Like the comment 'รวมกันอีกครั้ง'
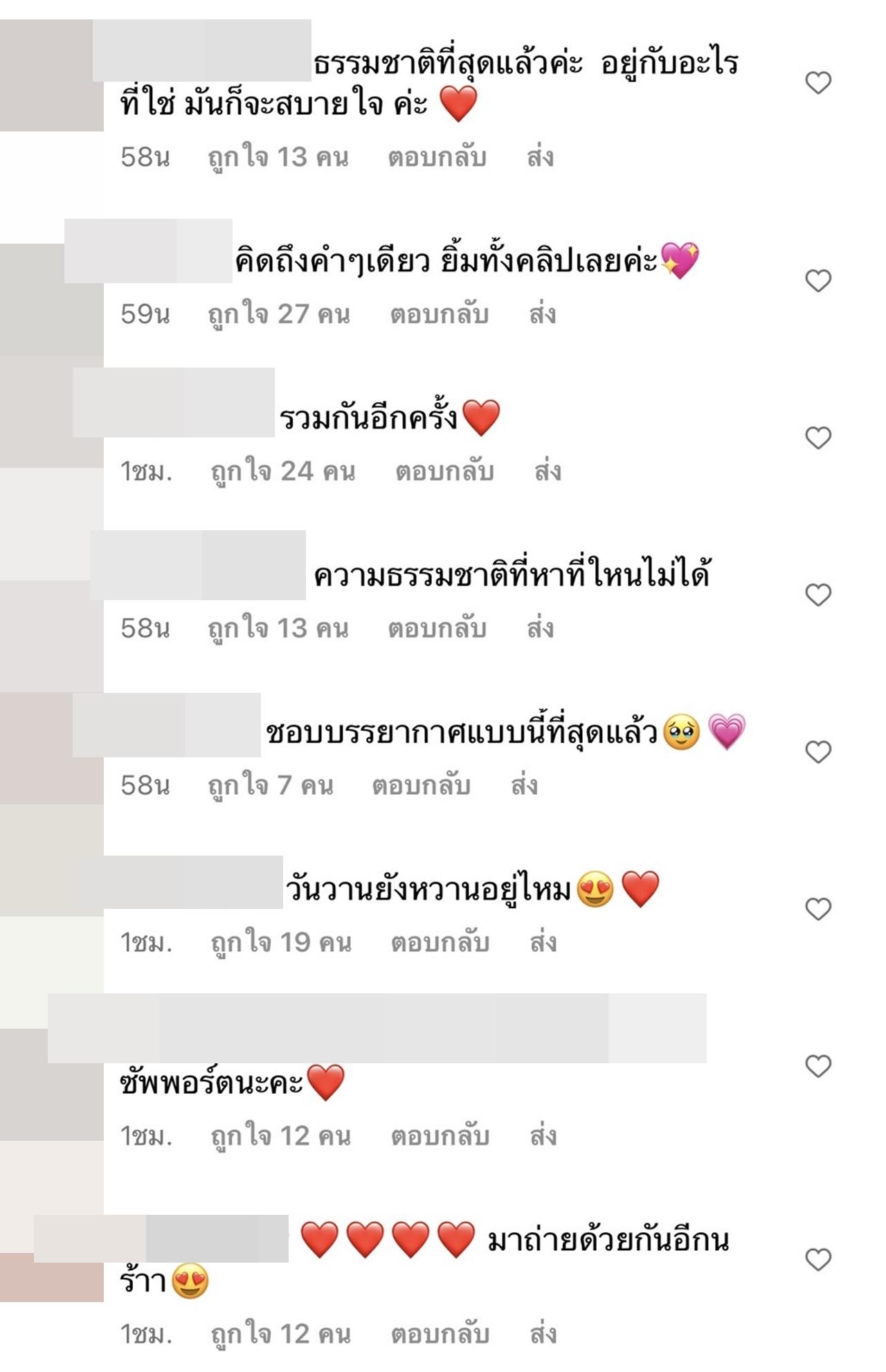Image resolution: width=886 pixels, height=1372 pixels. click(817, 438)
